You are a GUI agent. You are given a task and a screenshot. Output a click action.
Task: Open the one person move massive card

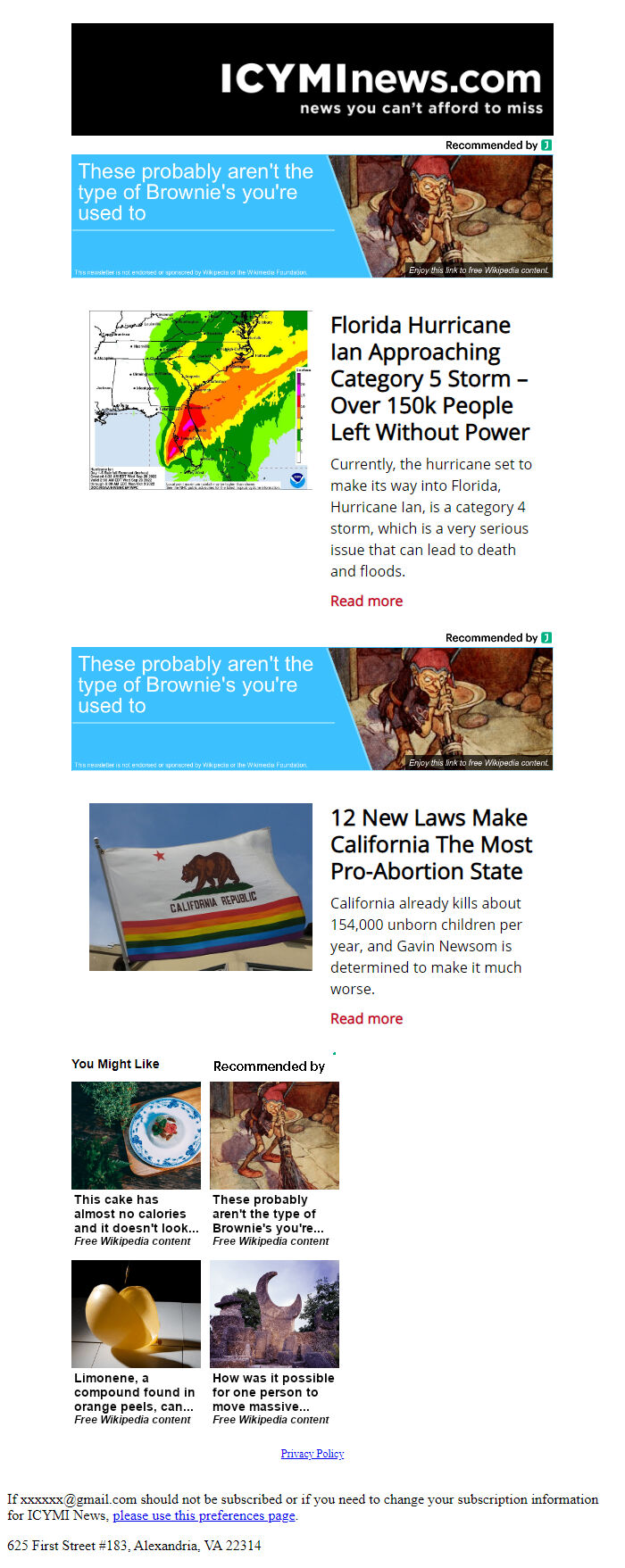click(x=274, y=1341)
